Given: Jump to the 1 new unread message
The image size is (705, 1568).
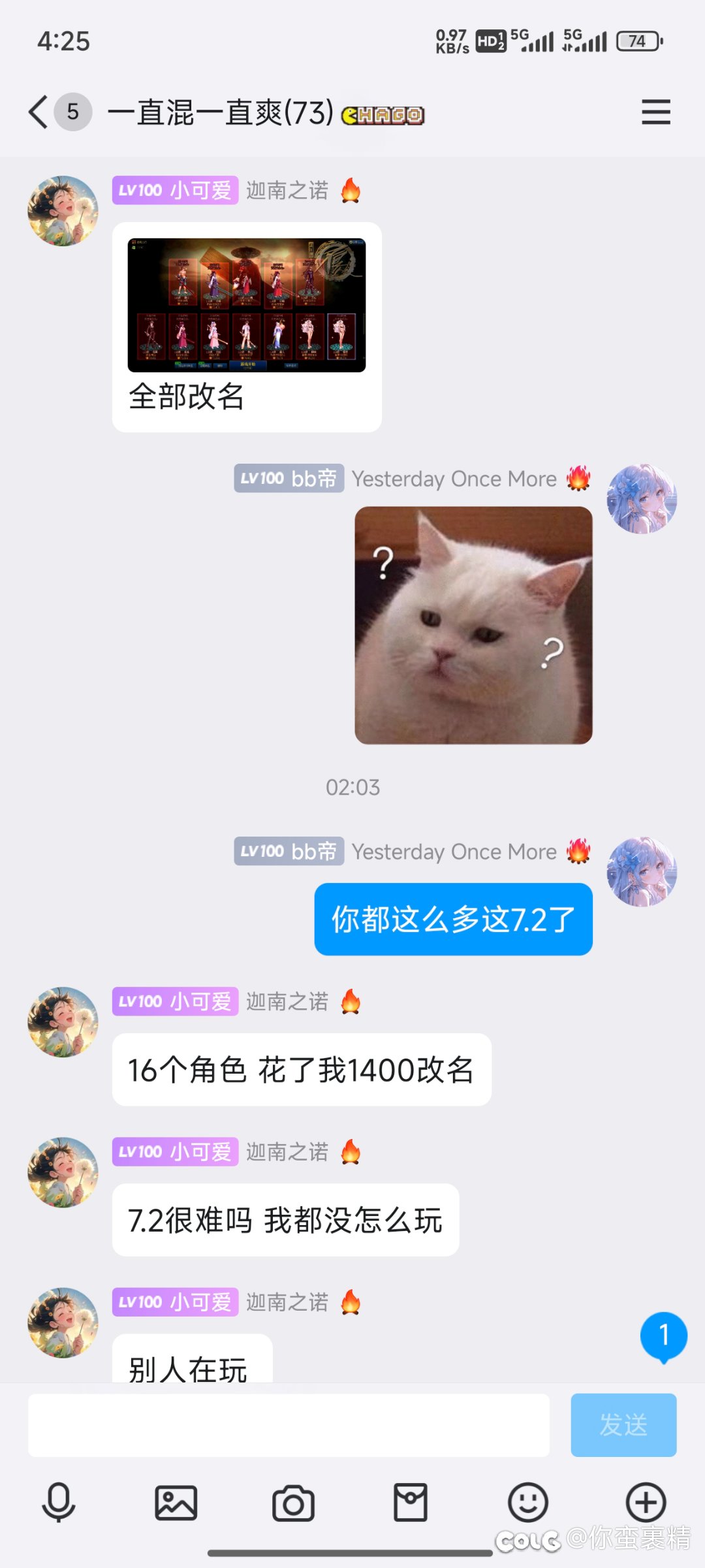Looking at the screenshot, I should [663, 1336].
